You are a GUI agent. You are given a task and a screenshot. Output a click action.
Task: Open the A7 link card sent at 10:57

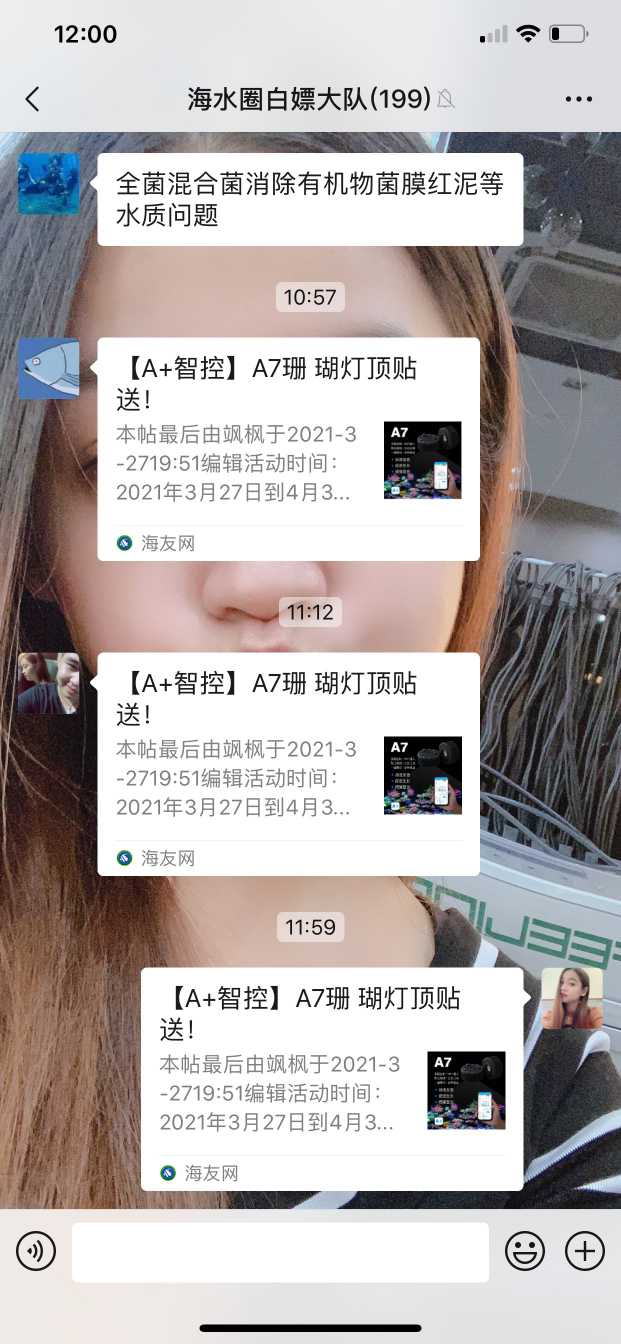pyautogui.click(x=288, y=449)
